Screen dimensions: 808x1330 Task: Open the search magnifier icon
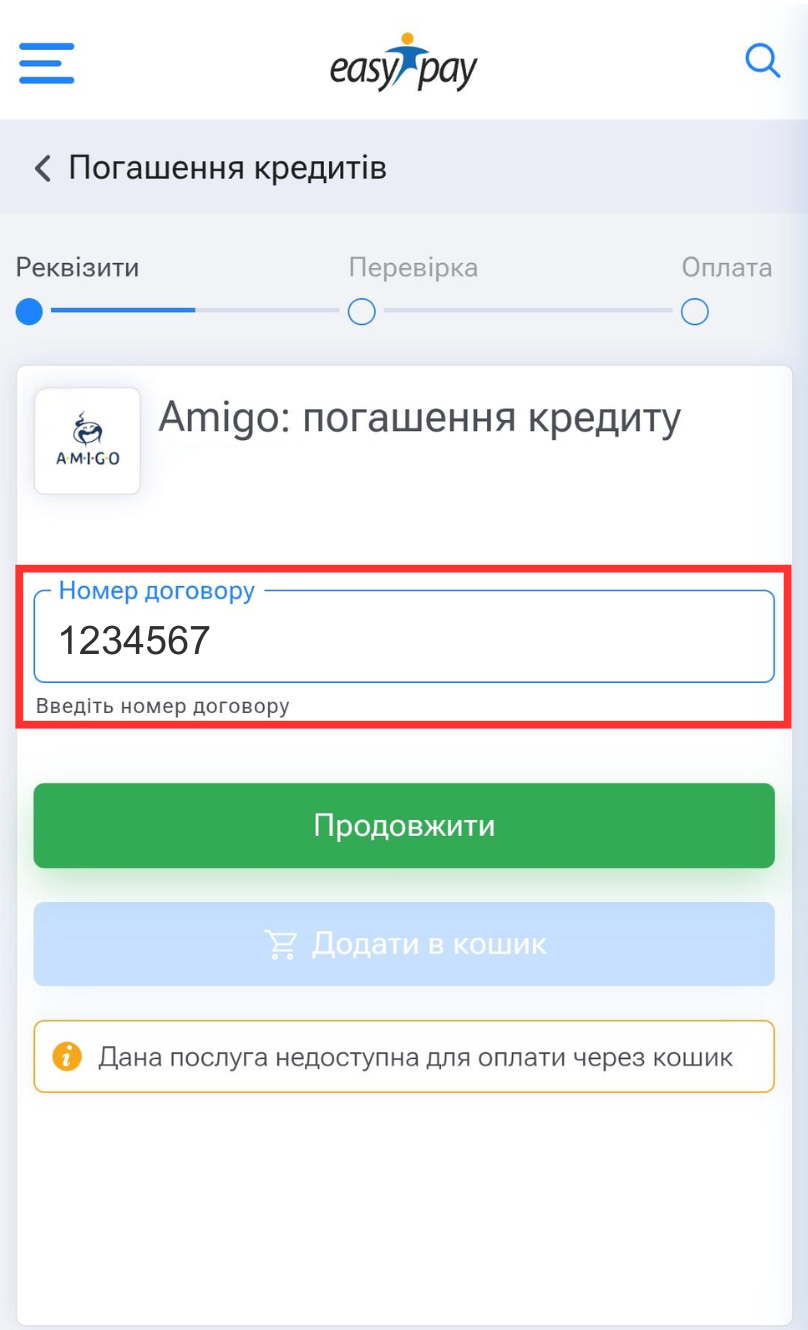[763, 61]
